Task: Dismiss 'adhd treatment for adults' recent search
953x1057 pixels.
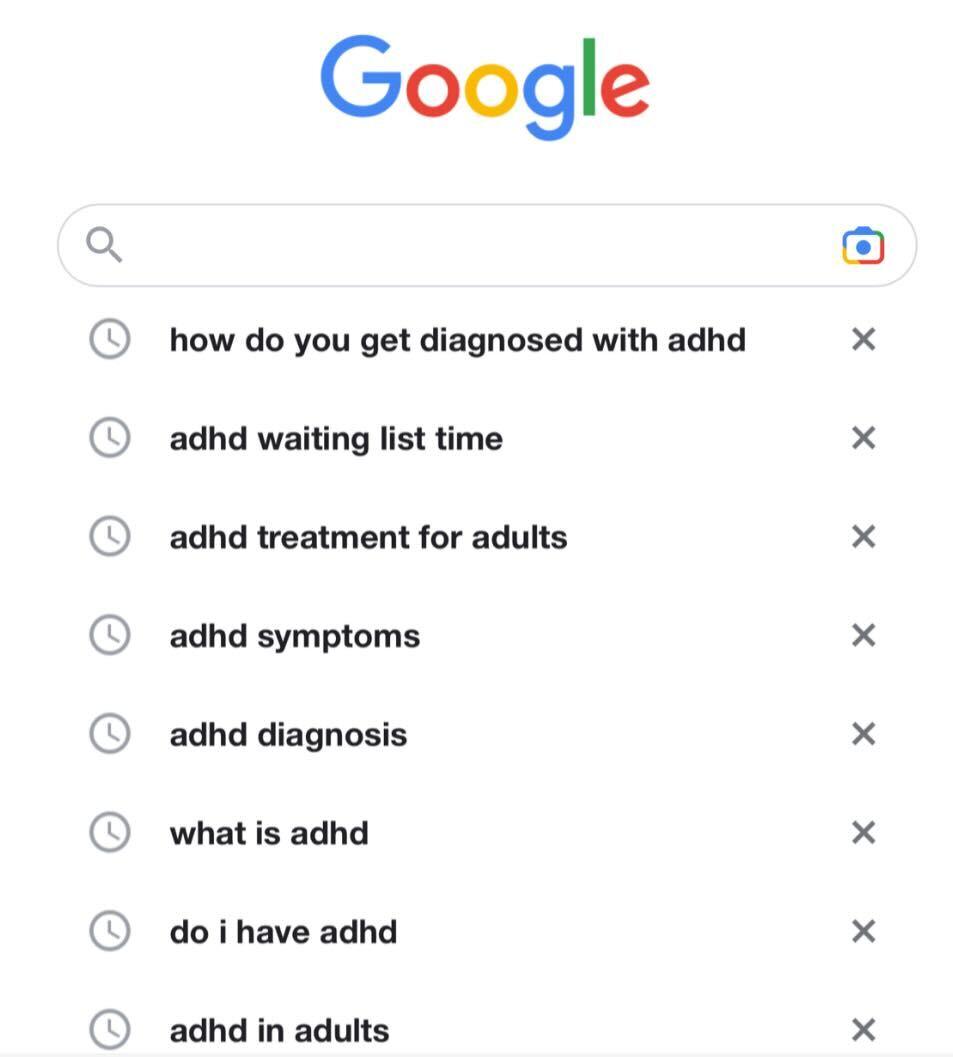Action: point(862,537)
